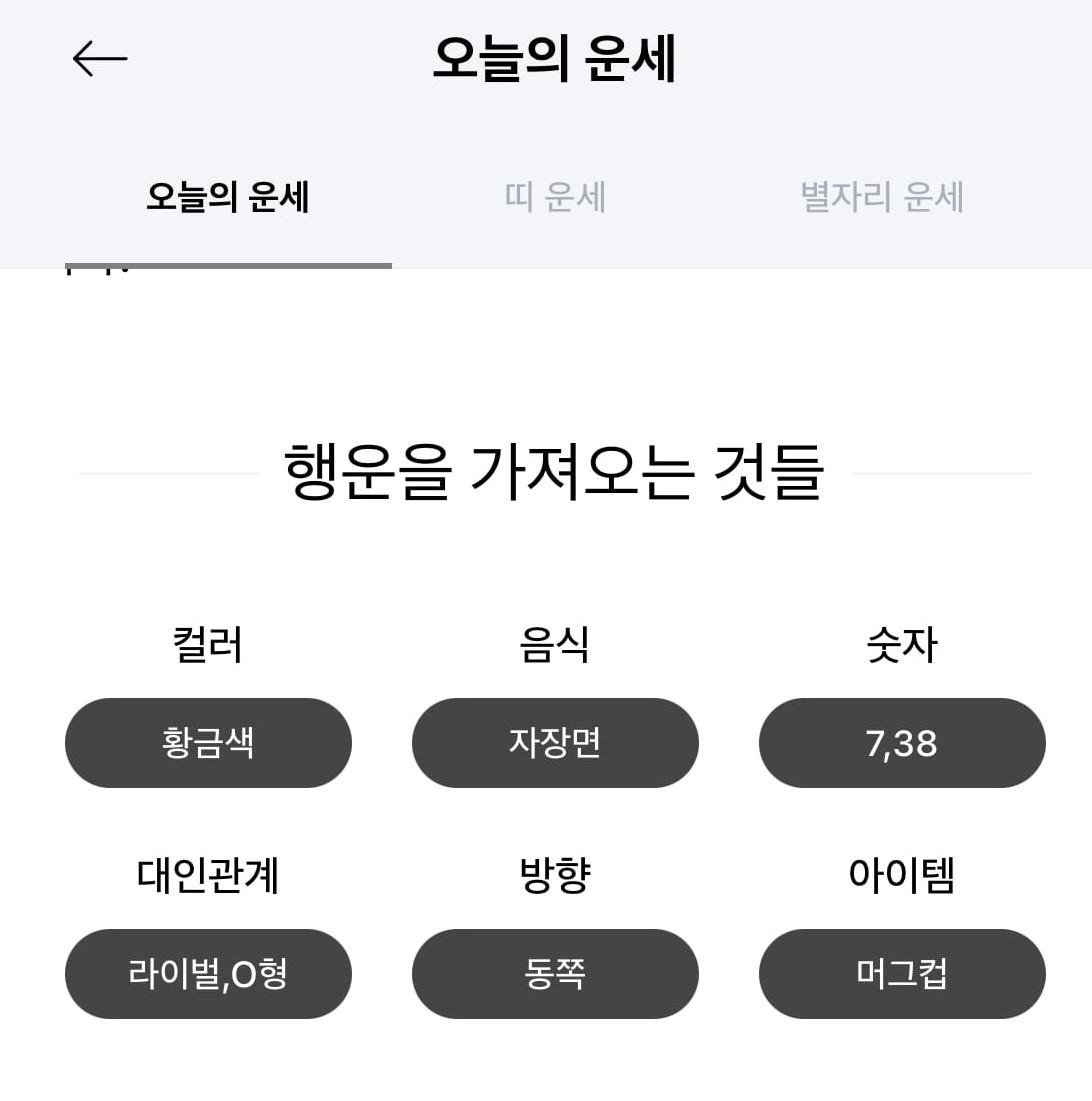Click the 컬러 category label

pyautogui.click(x=208, y=645)
